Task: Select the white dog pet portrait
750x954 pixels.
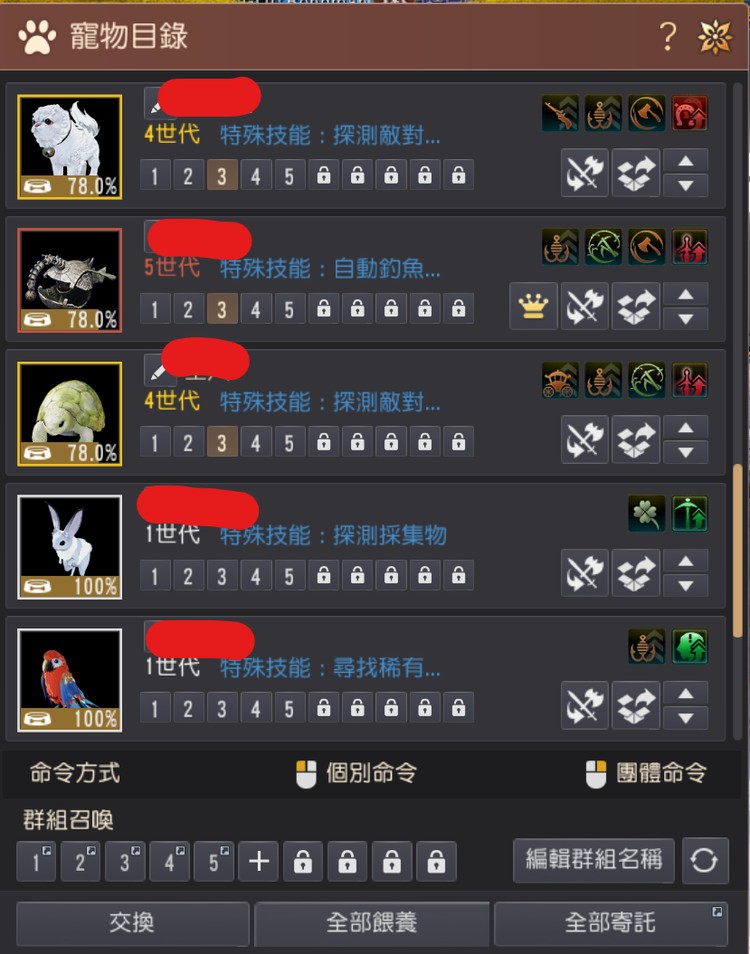Action: (x=70, y=147)
